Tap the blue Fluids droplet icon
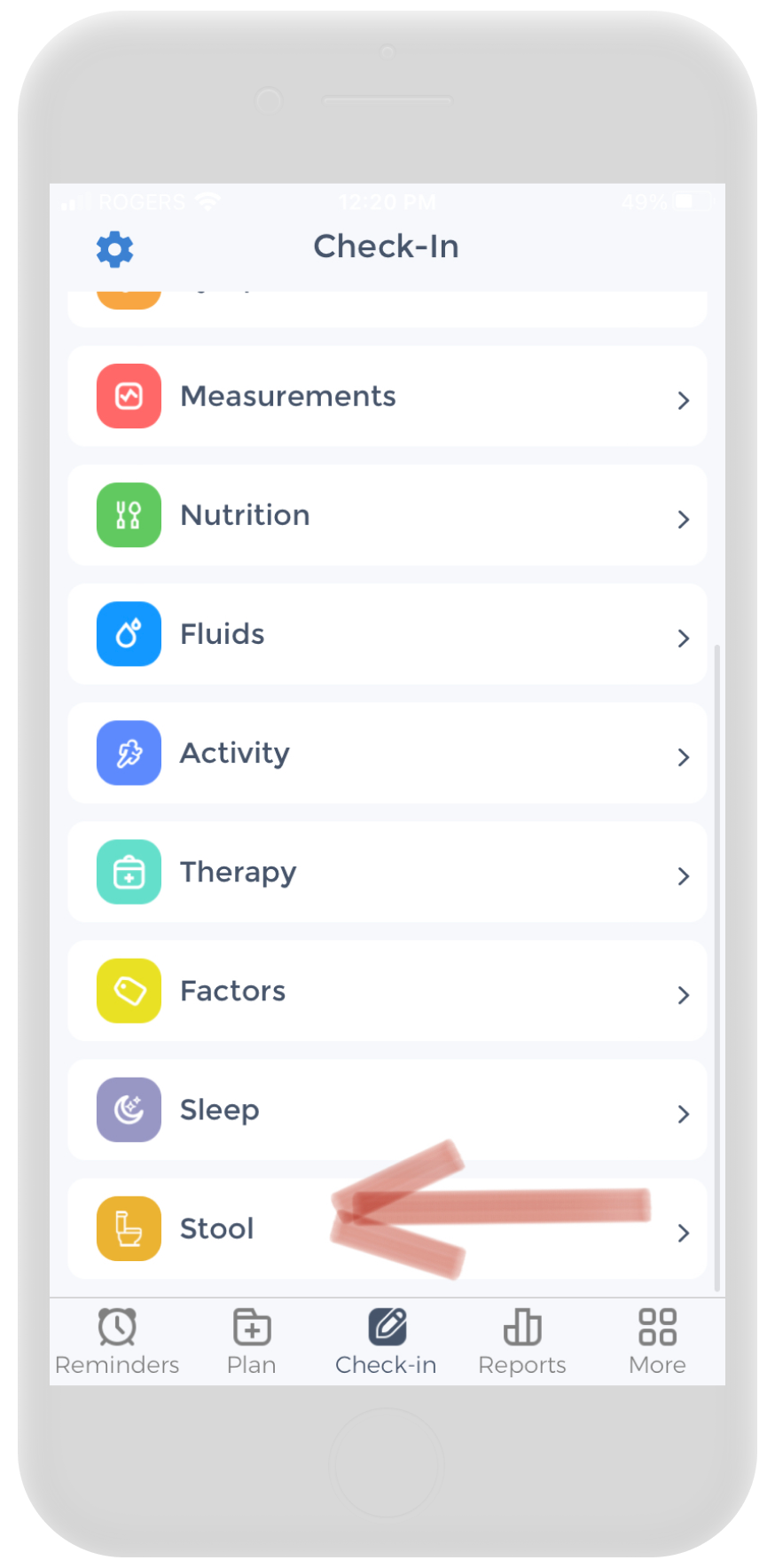Image resolution: width=775 pixels, height=1568 pixels. point(129,634)
